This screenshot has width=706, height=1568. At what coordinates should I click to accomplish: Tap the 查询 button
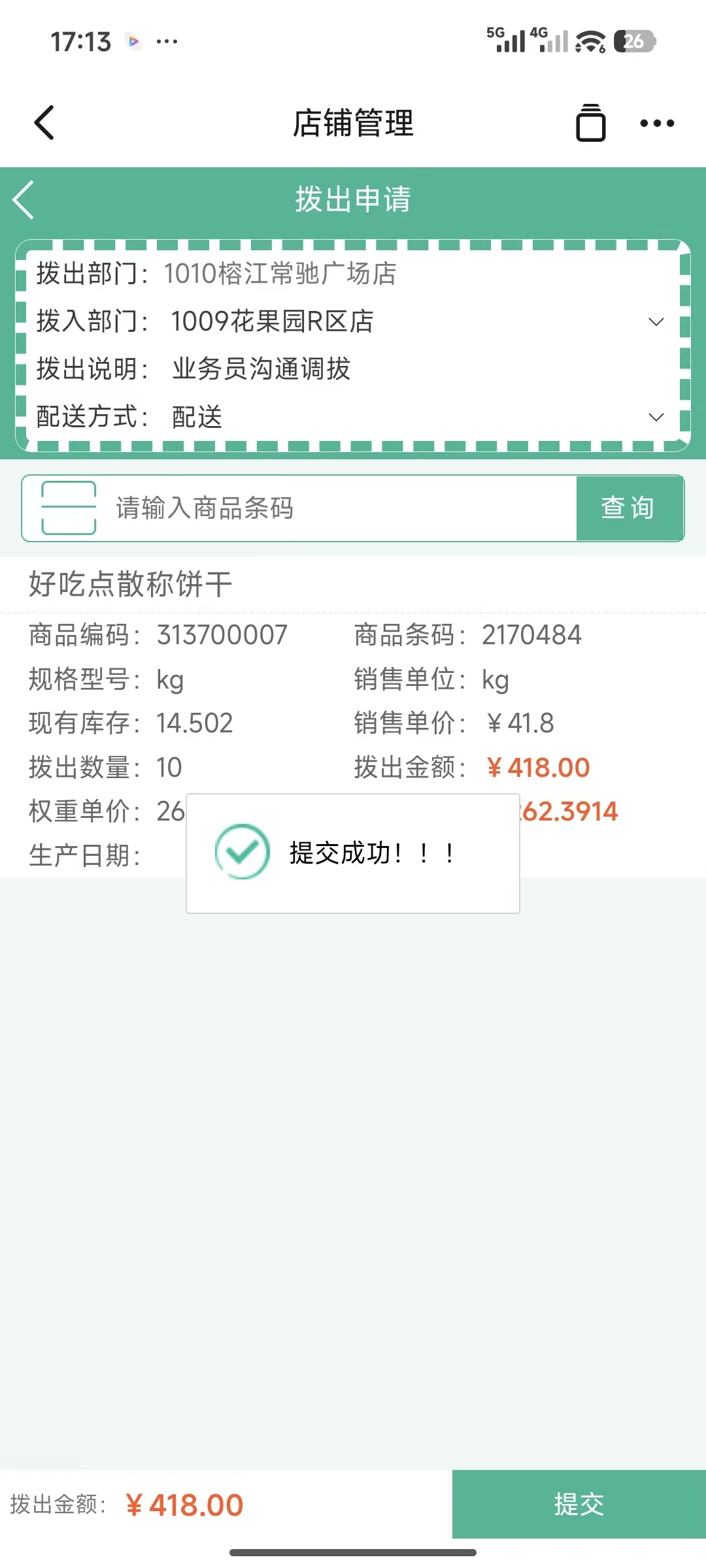(x=628, y=508)
